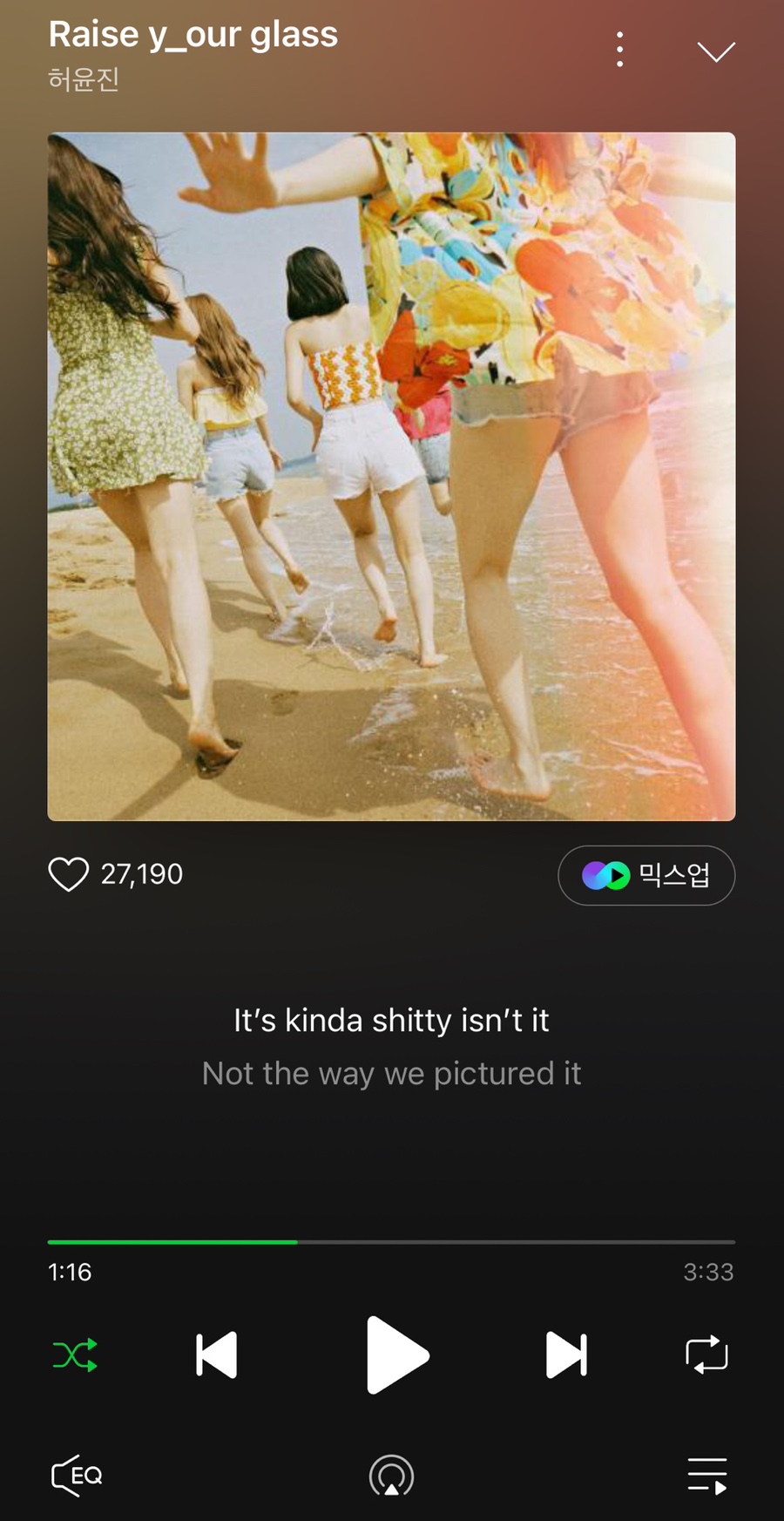Viewport: 784px width, 1521px height.
Task: Open the artist page for 허윤진
Action: [84, 80]
